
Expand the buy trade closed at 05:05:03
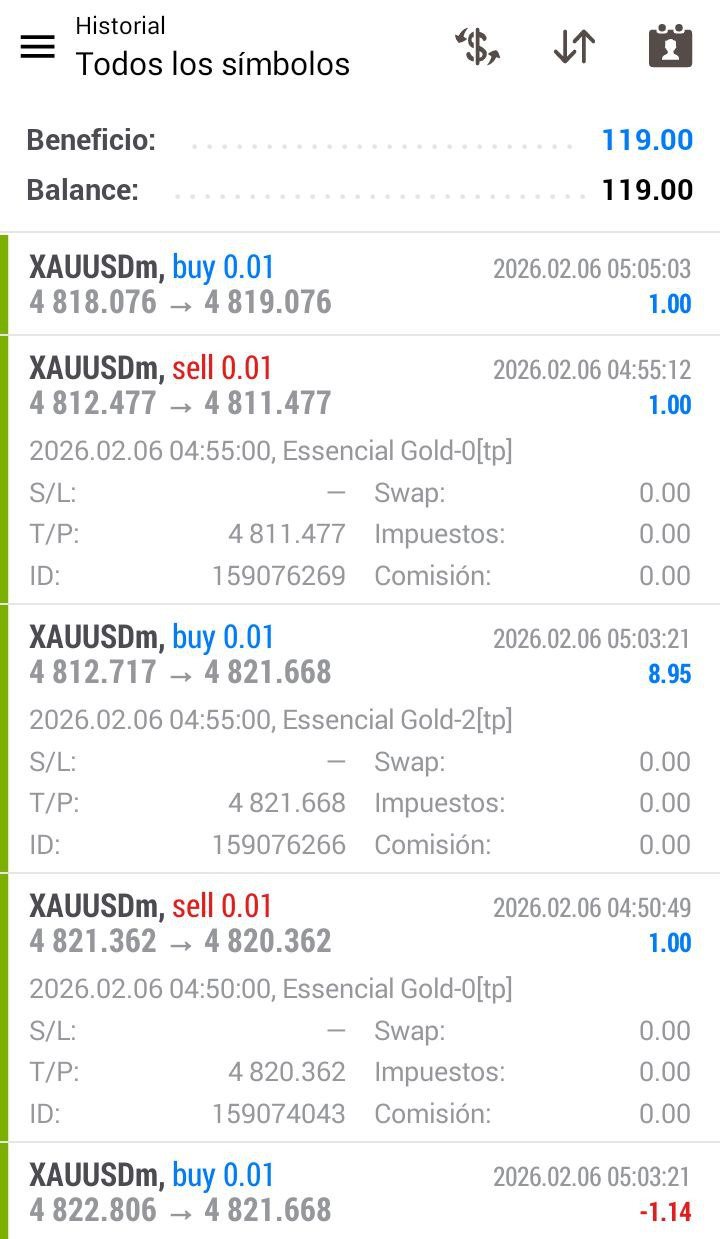pos(360,285)
